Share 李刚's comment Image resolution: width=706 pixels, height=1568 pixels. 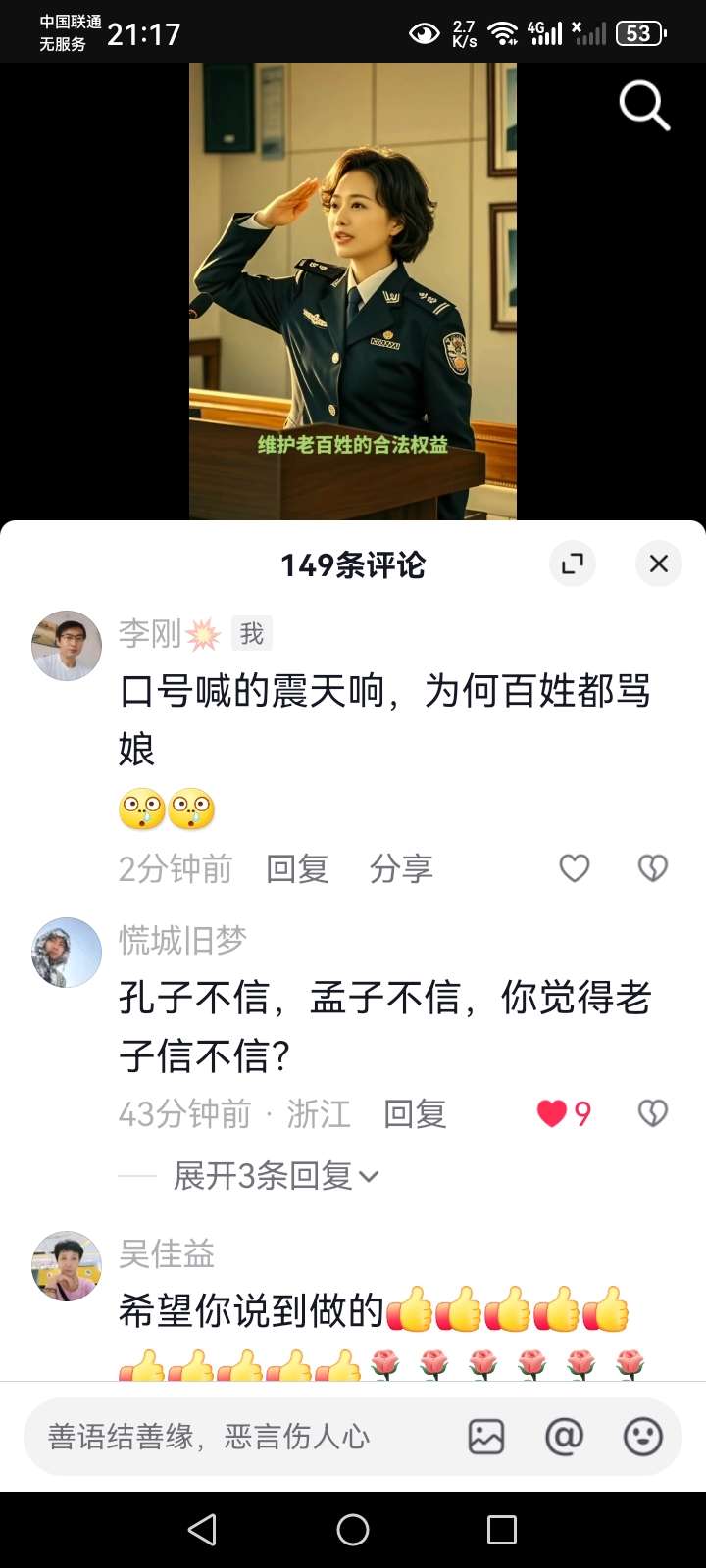(x=400, y=868)
